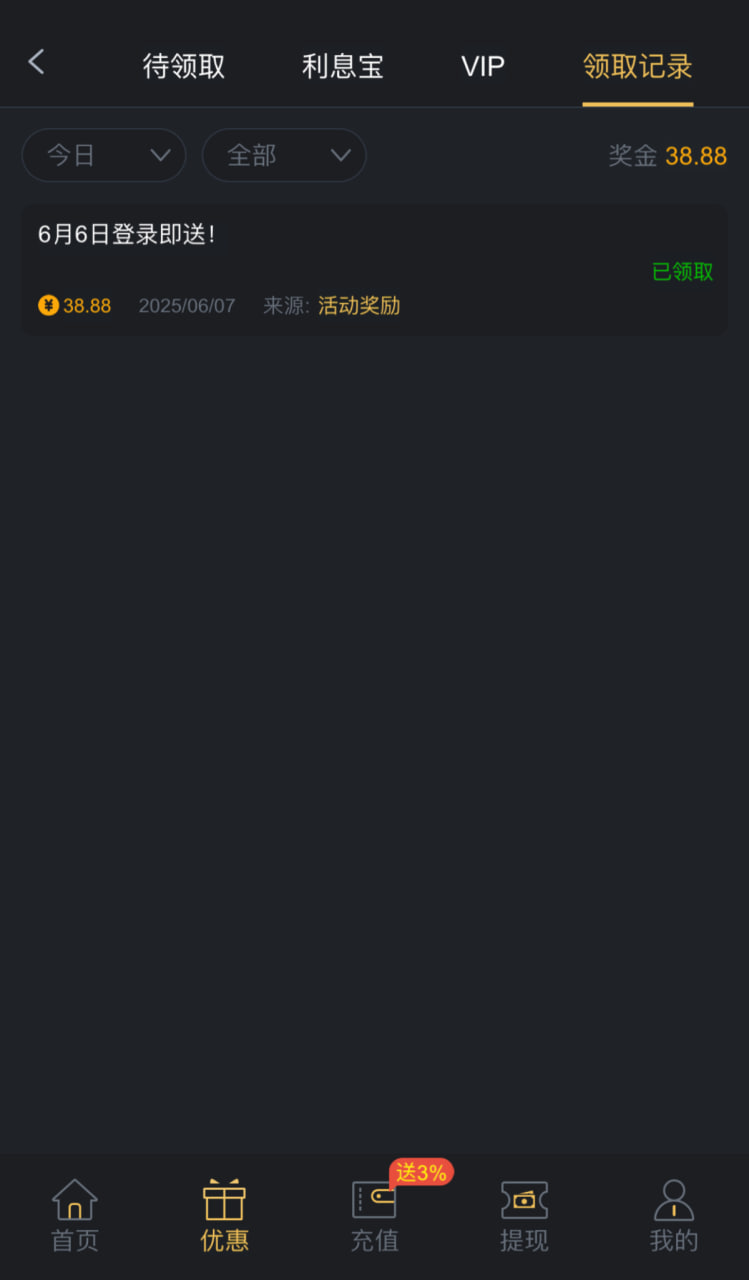Viewport: 749px width, 1280px height.
Task: Open the VIP tab
Action: point(483,67)
